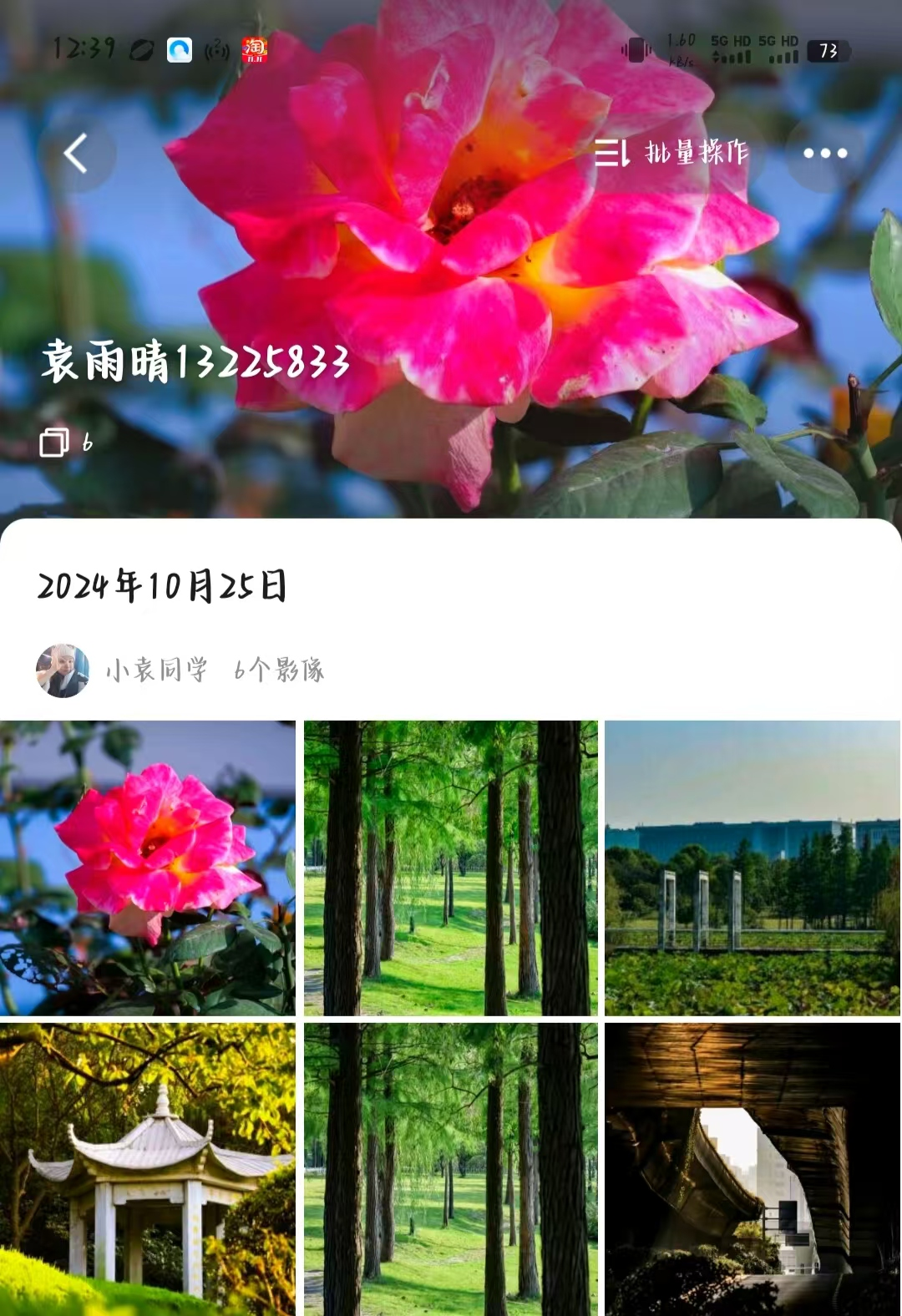View the distant building and lotus pond photo
This screenshot has height=1316, width=902.
pyautogui.click(x=753, y=868)
